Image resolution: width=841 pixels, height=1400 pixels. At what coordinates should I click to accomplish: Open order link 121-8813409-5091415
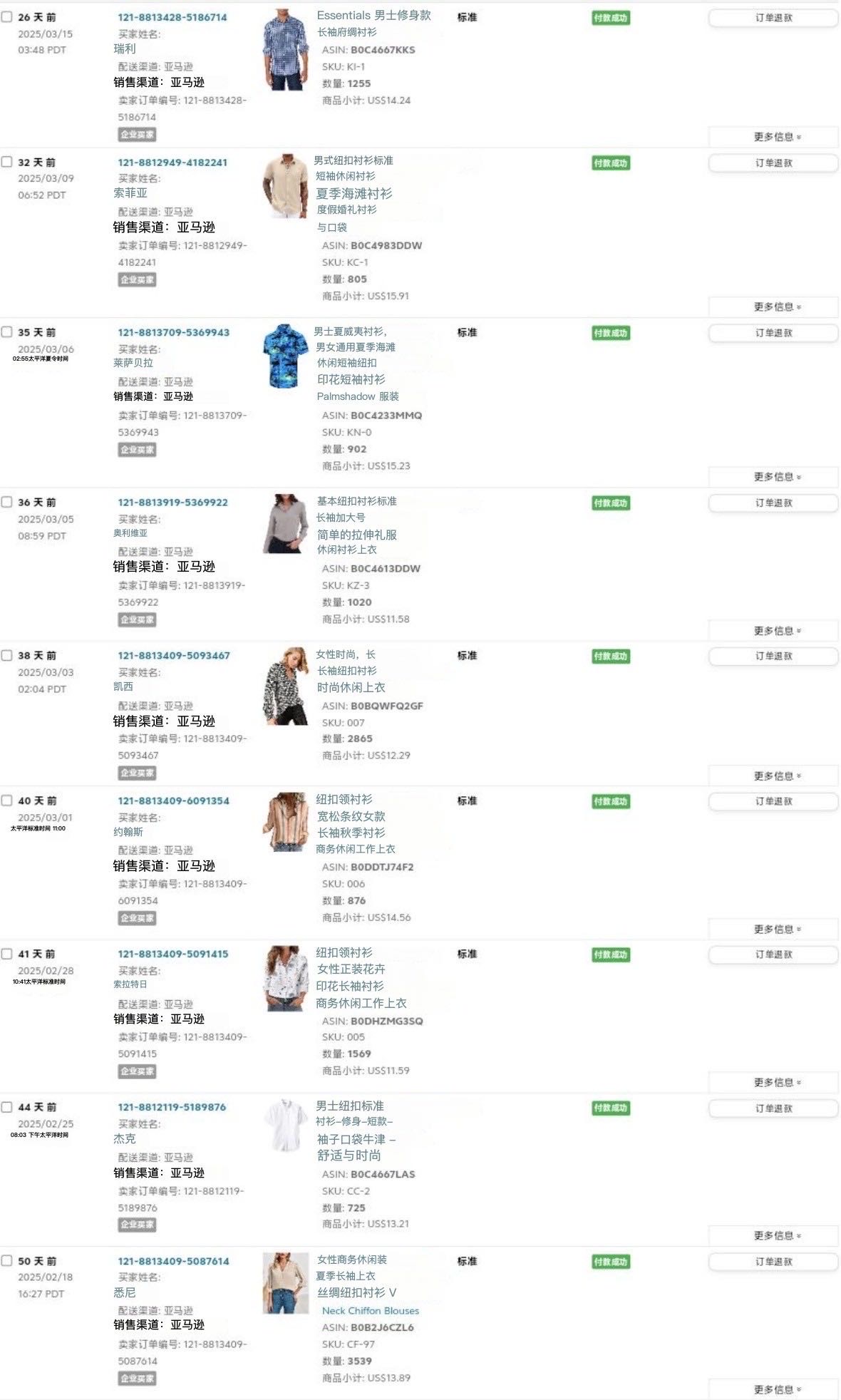(172, 954)
